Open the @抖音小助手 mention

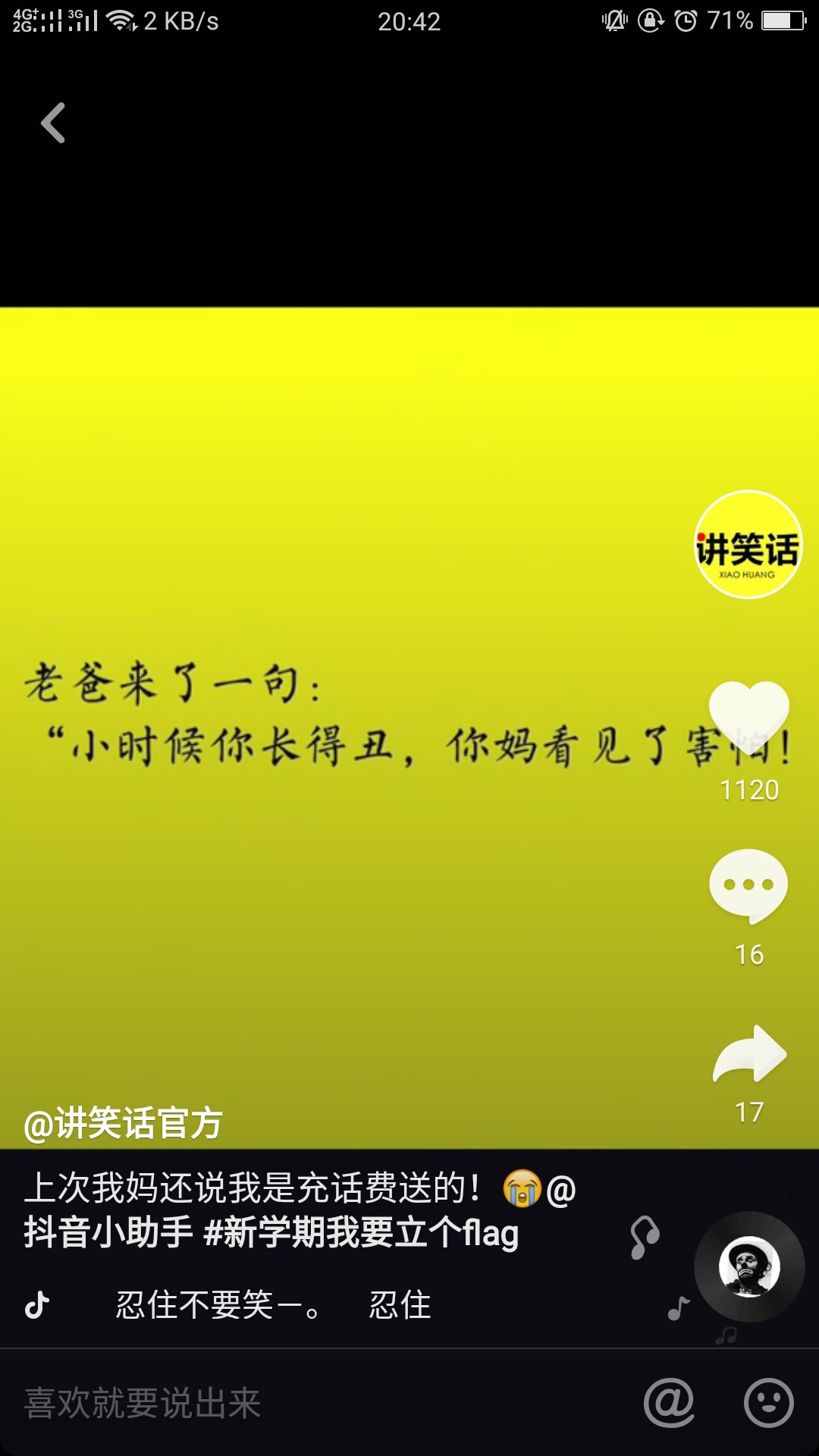(108, 1232)
